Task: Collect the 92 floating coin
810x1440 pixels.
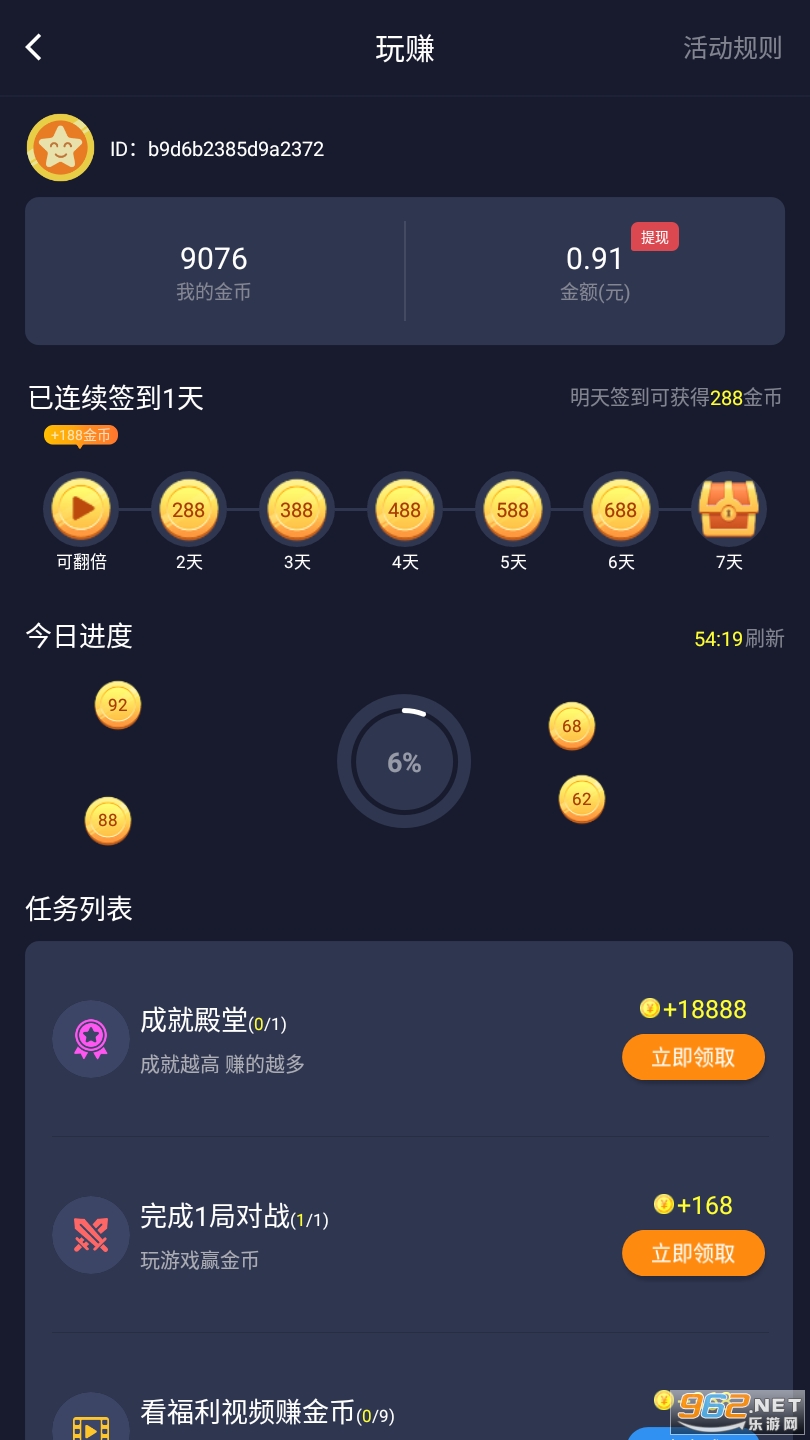Action: [x=118, y=705]
